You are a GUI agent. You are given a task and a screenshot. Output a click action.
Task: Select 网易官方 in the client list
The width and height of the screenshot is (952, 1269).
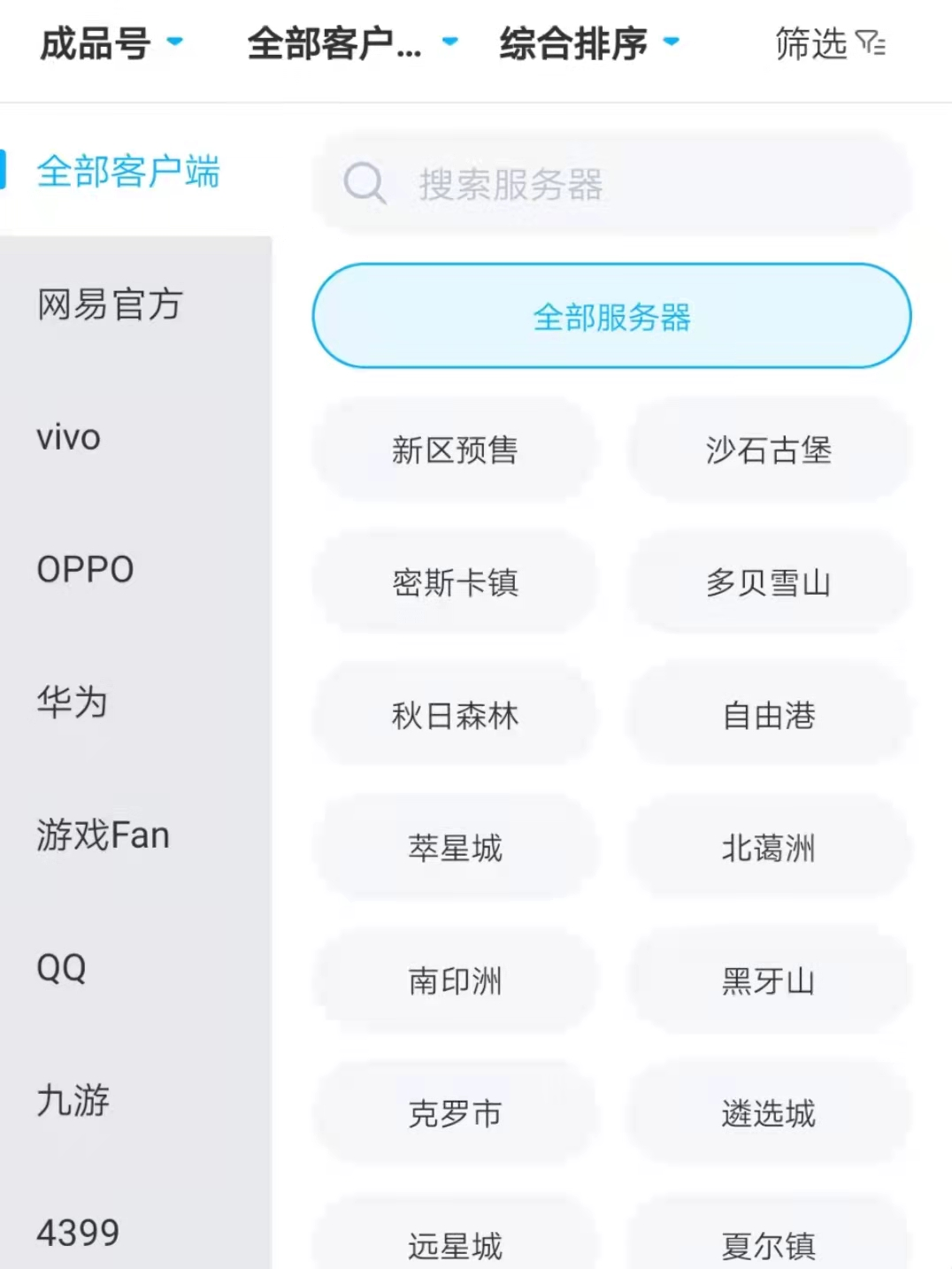click(x=110, y=304)
